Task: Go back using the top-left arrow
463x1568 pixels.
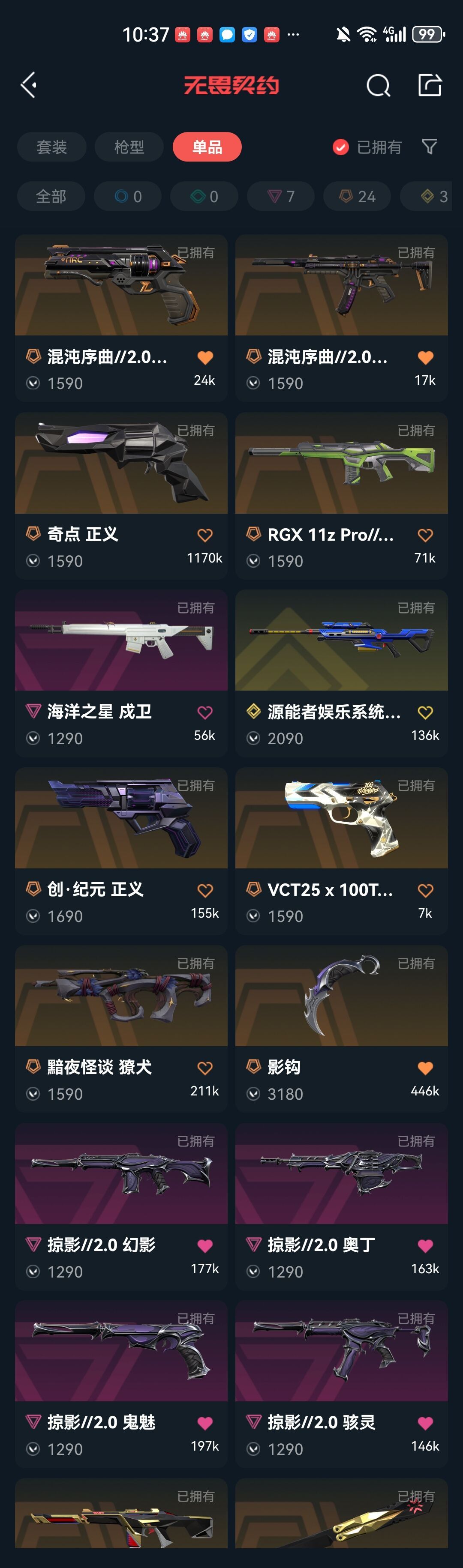Action: coord(29,85)
